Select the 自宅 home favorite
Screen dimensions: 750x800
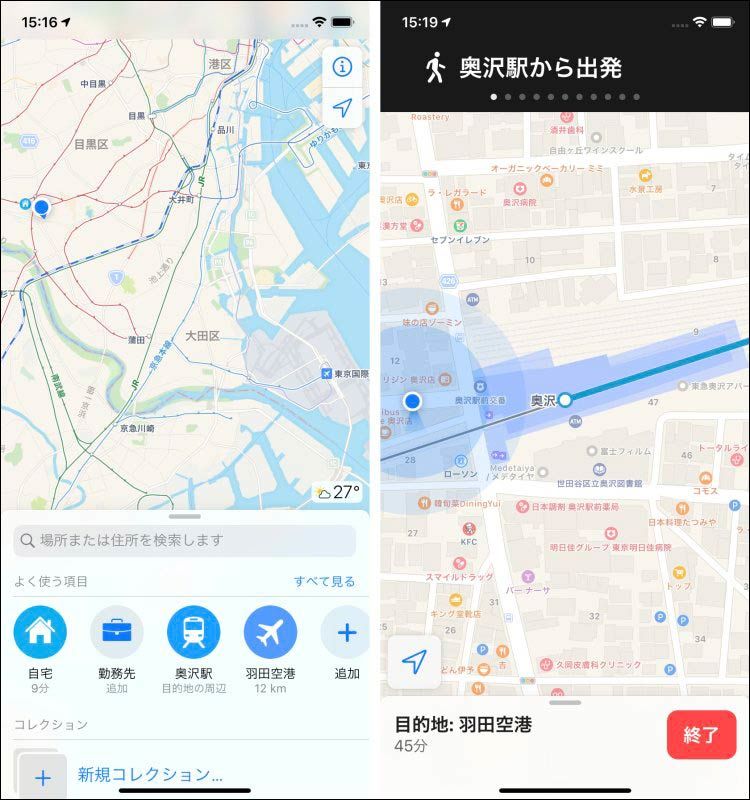click(40, 632)
